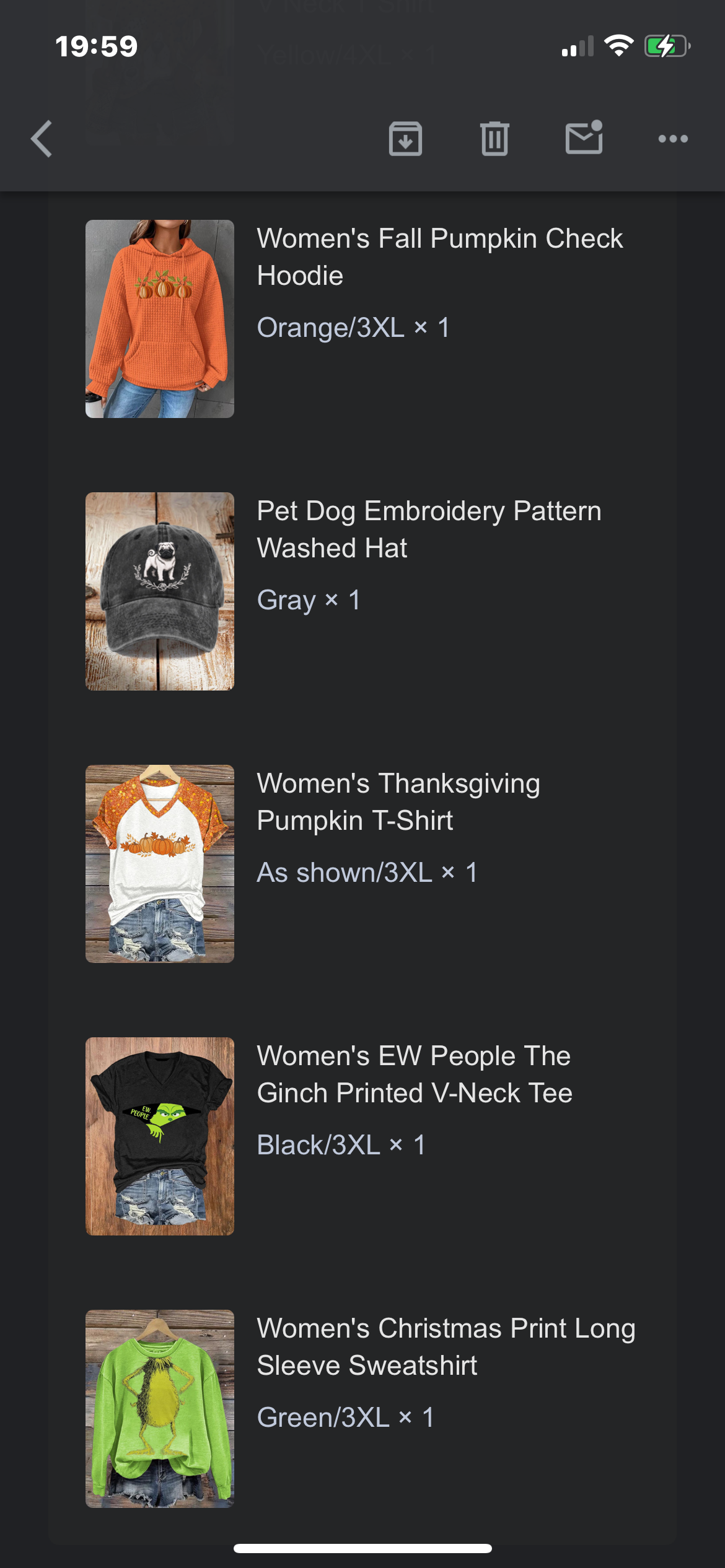The height and width of the screenshot is (1568, 725).
Task: Delete this email with the trash icon
Action: [x=494, y=139]
